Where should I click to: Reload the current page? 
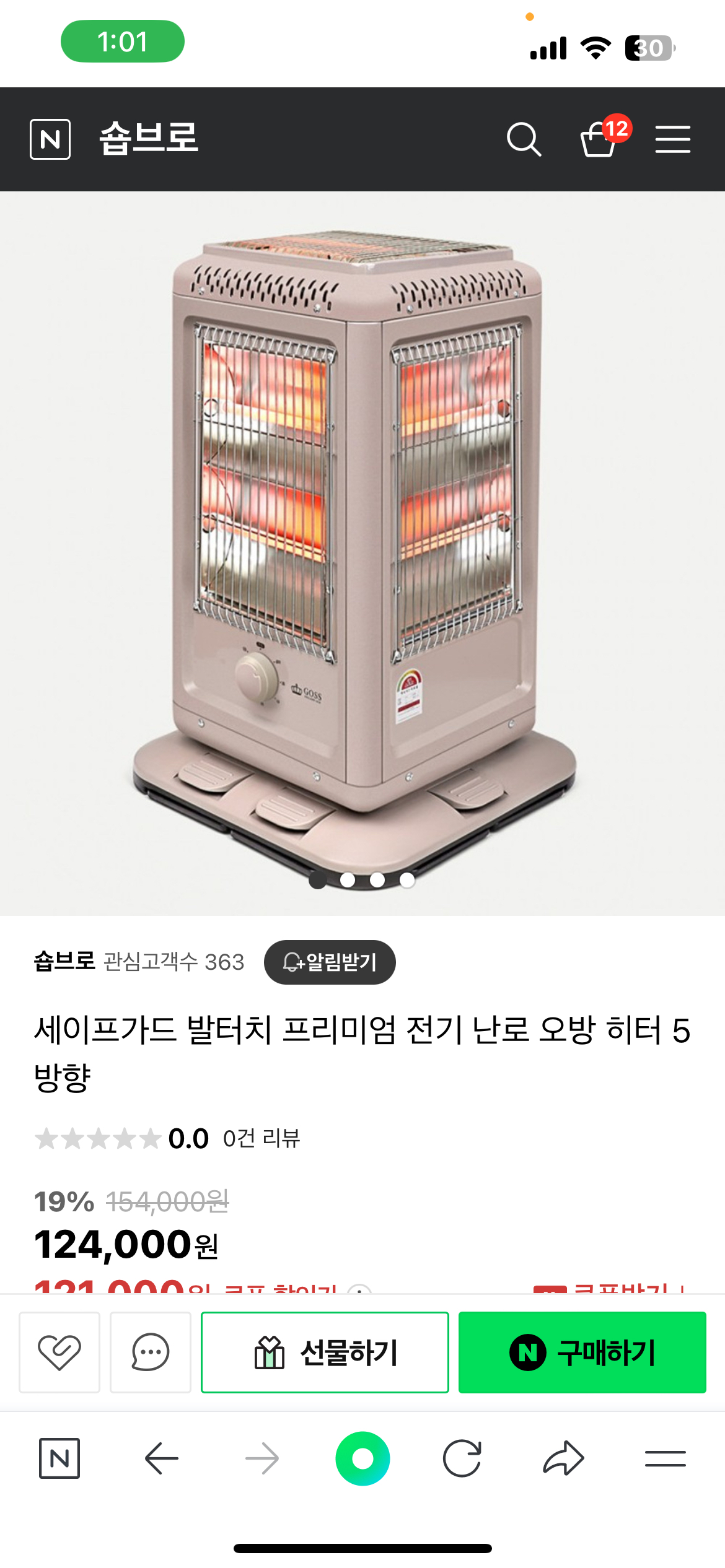click(462, 1458)
